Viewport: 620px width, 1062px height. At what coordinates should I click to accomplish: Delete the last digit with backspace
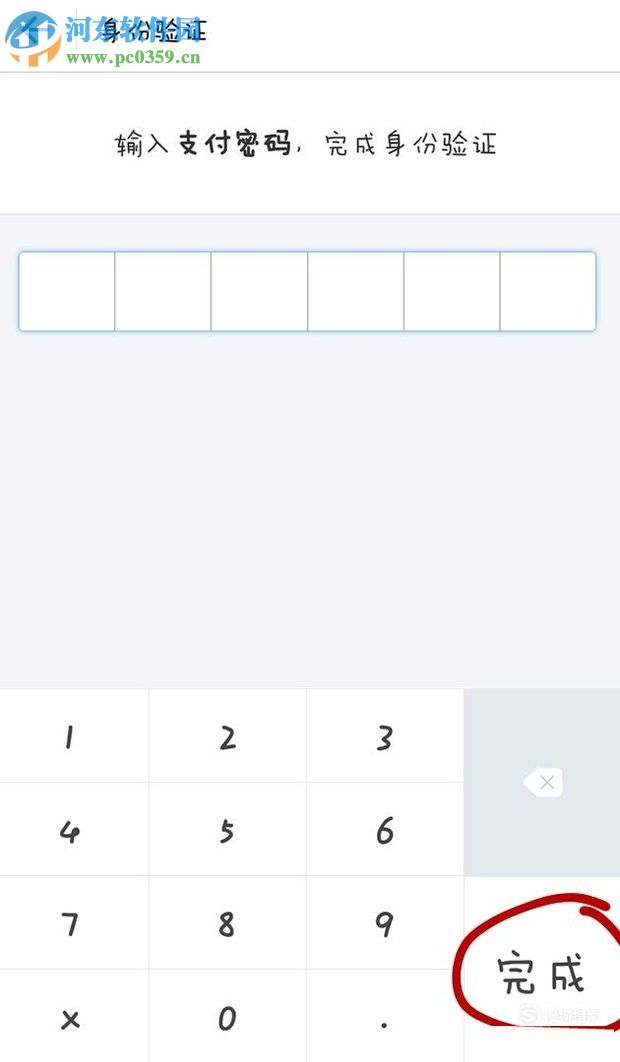click(543, 783)
